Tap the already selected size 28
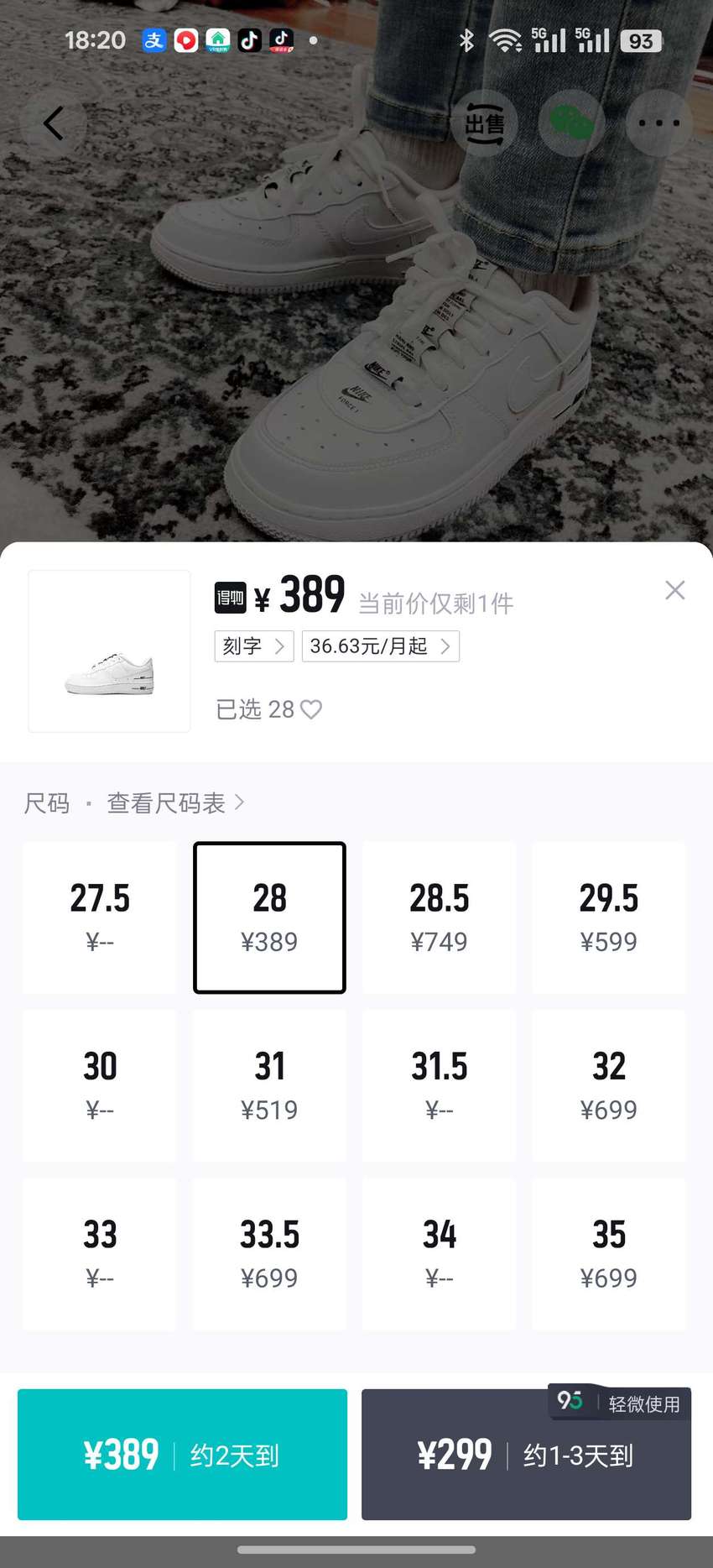 click(x=269, y=917)
